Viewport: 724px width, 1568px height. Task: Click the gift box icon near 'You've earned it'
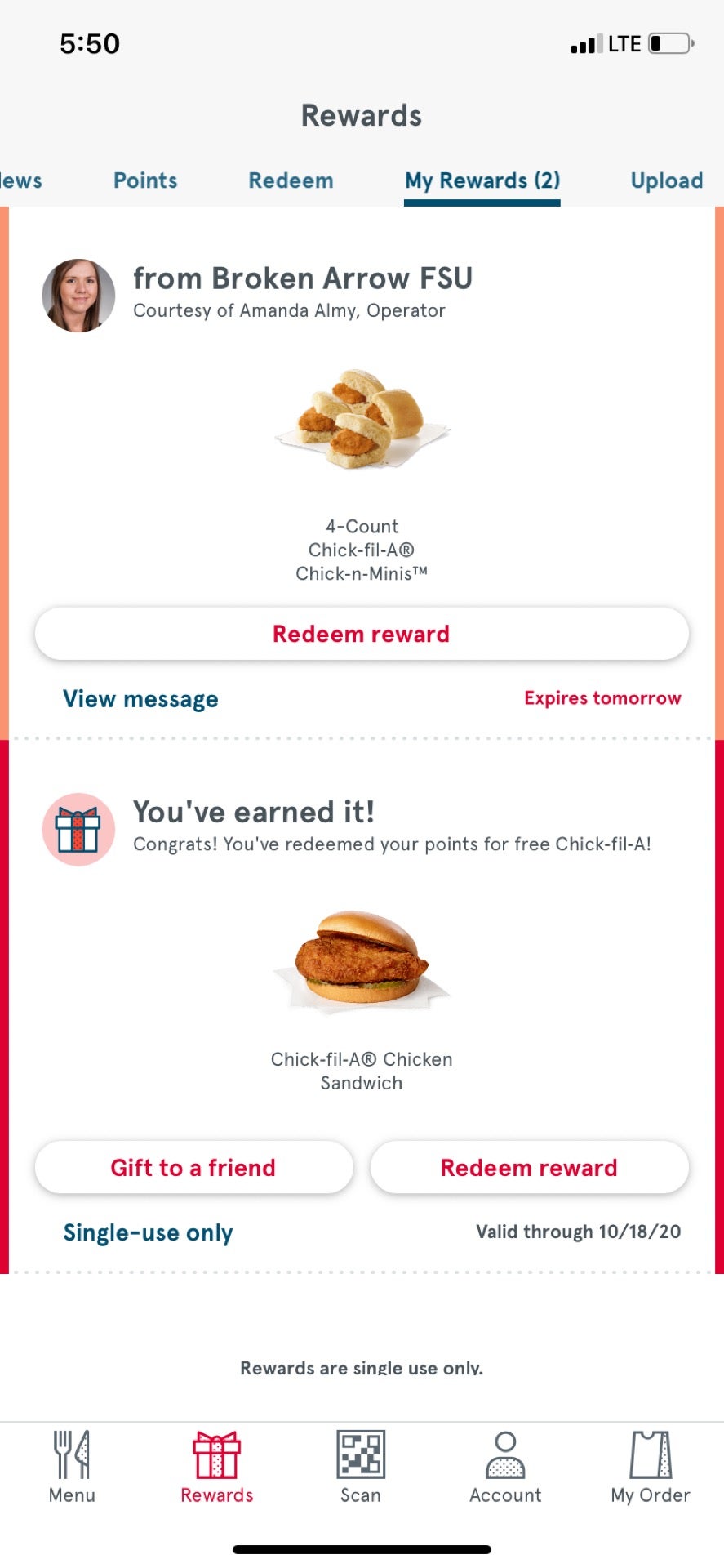[78, 829]
